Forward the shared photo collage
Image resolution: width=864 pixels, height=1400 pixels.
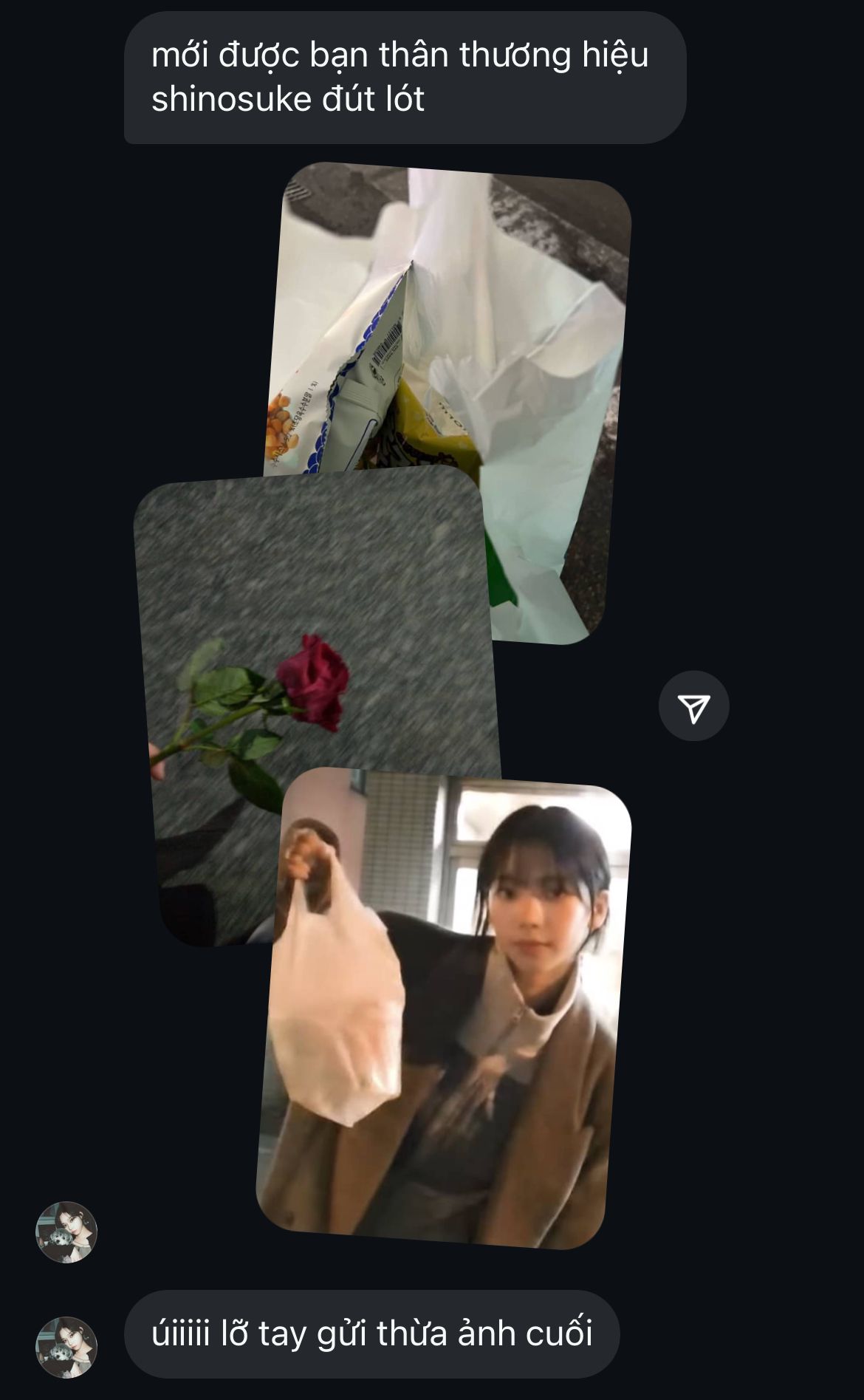[x=693, y=706]
